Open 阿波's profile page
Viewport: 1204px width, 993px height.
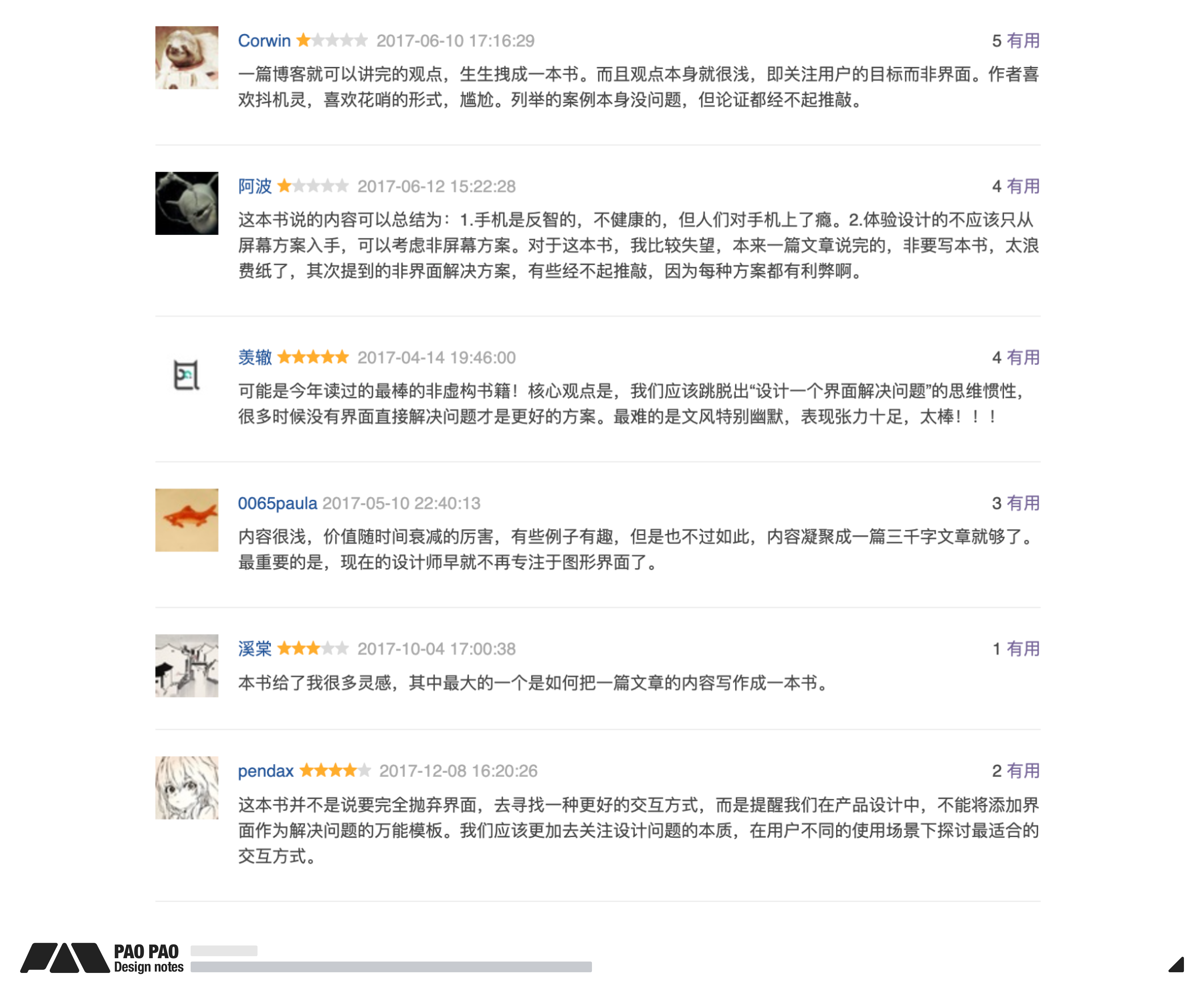(x=255, y=186)
